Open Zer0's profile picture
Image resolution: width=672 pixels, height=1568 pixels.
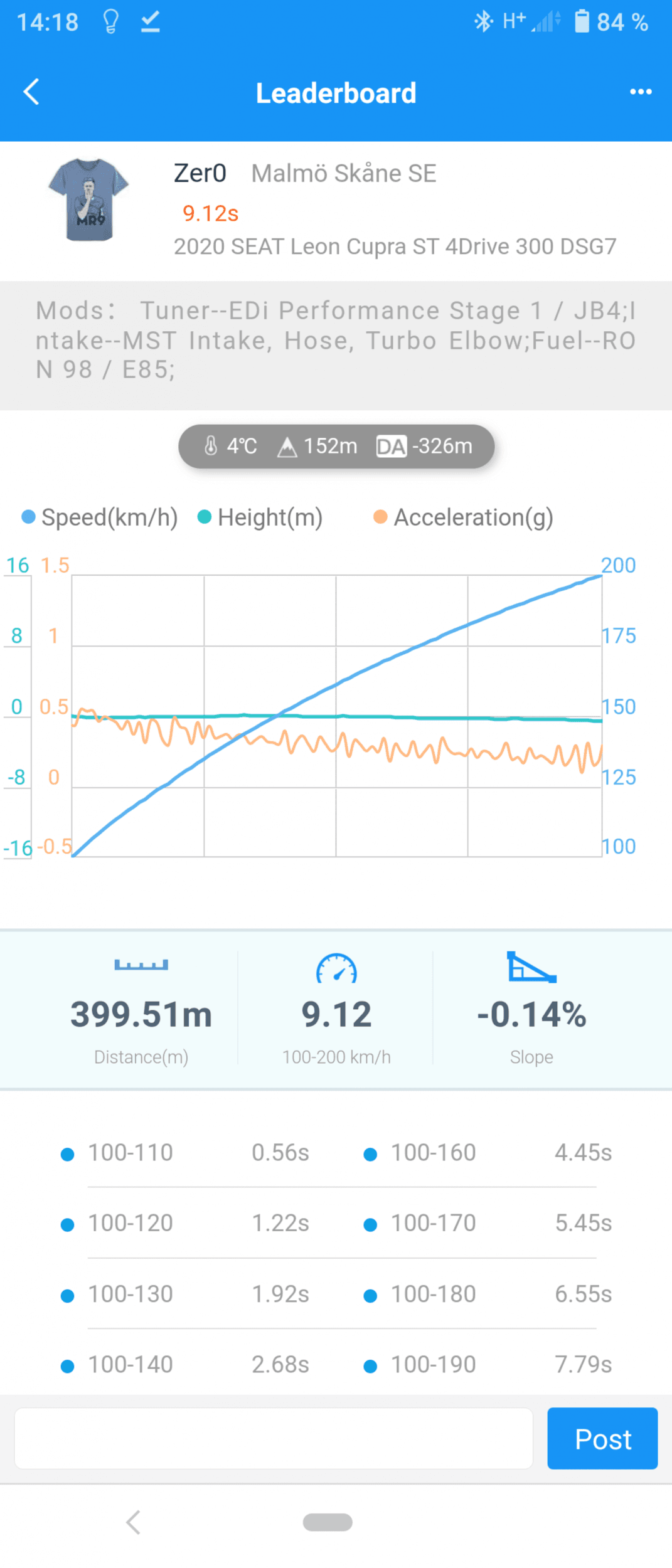[x=88, y=199]
